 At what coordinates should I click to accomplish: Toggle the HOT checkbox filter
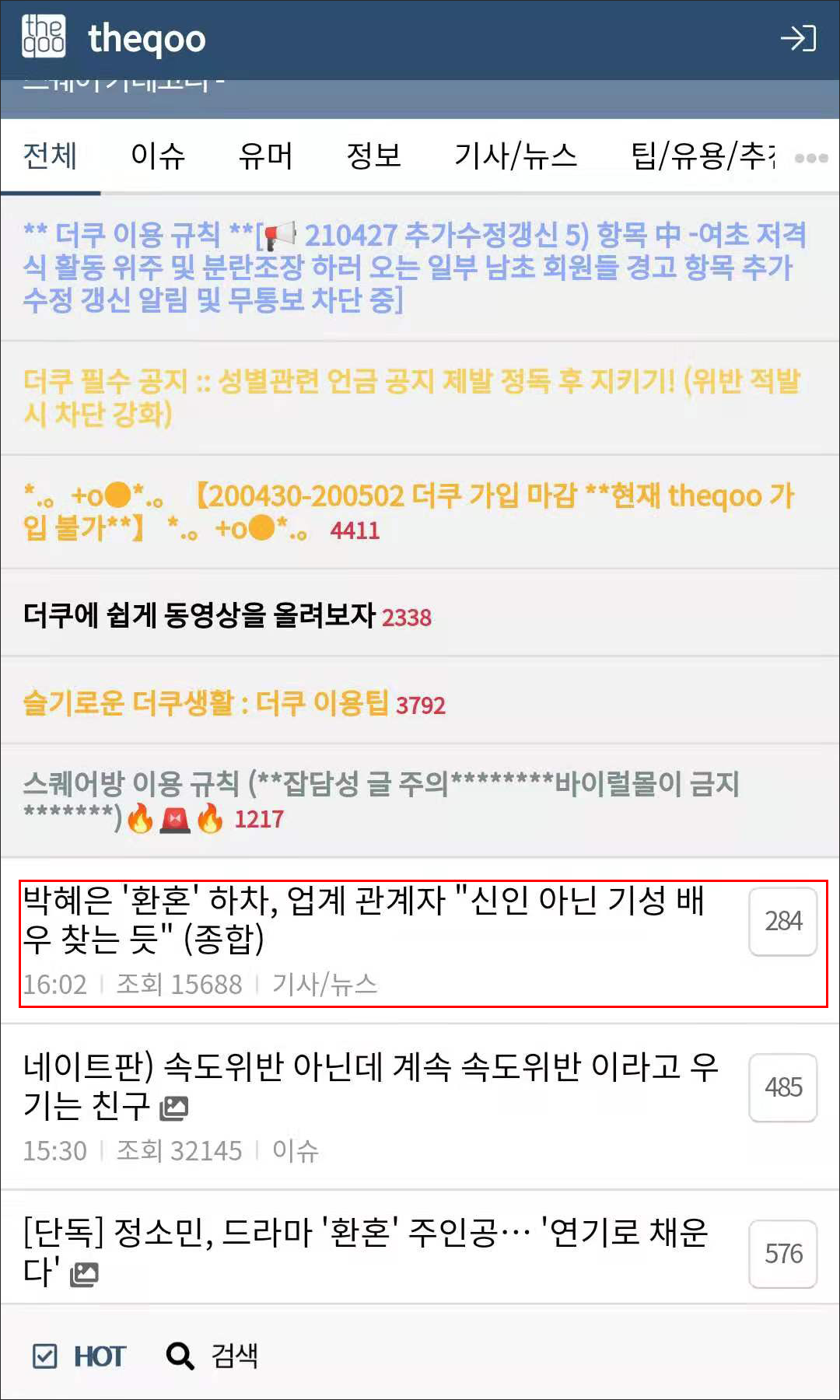pos(45,1356)
